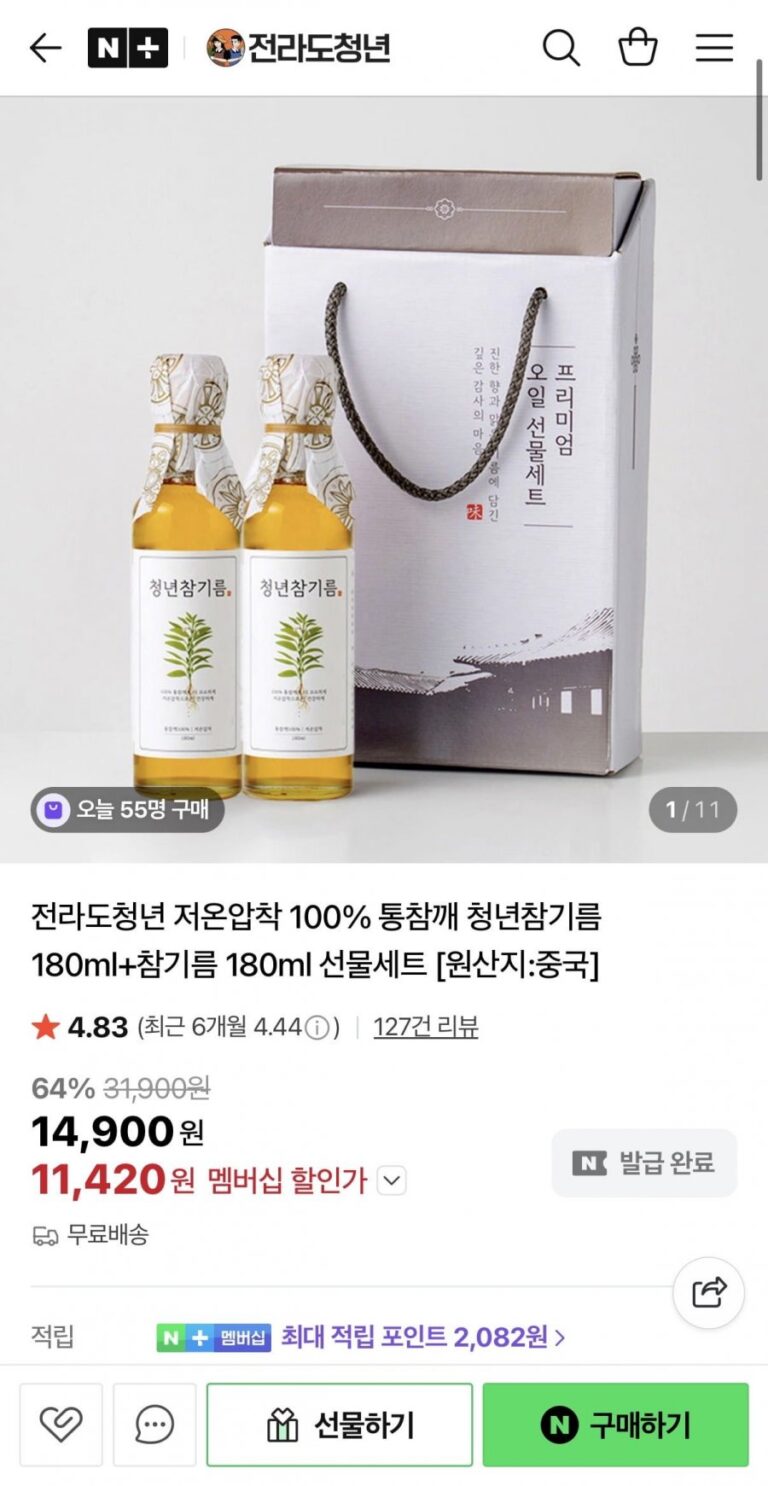Open the 127건 리뷰 reviews link
This screenshot has width=768, height=1486.
pyautogui.click(x=425, y=1027)
